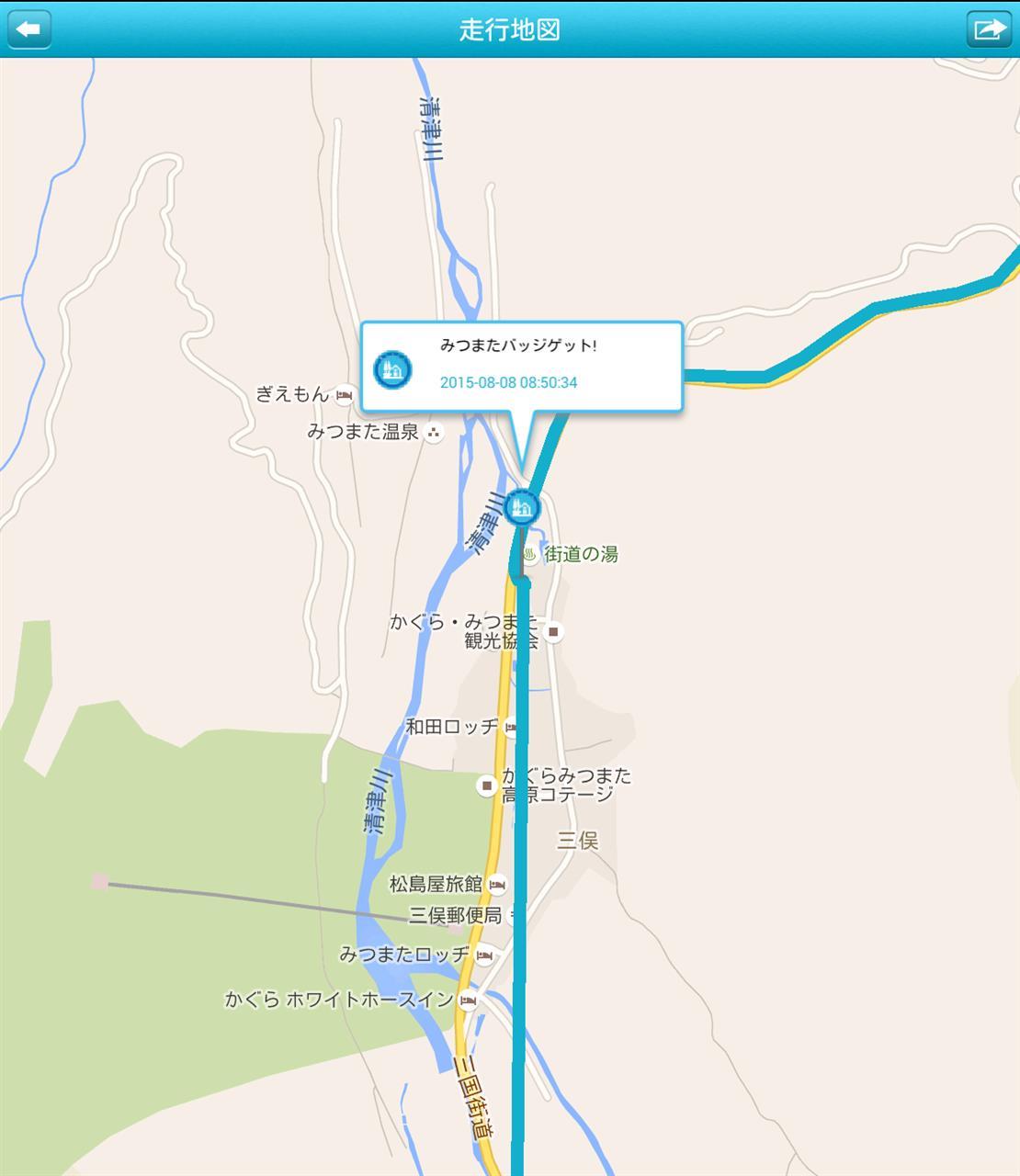The image size is (1020, 1176).
Task: Share the driving map route
Action: tap(989, 29)
